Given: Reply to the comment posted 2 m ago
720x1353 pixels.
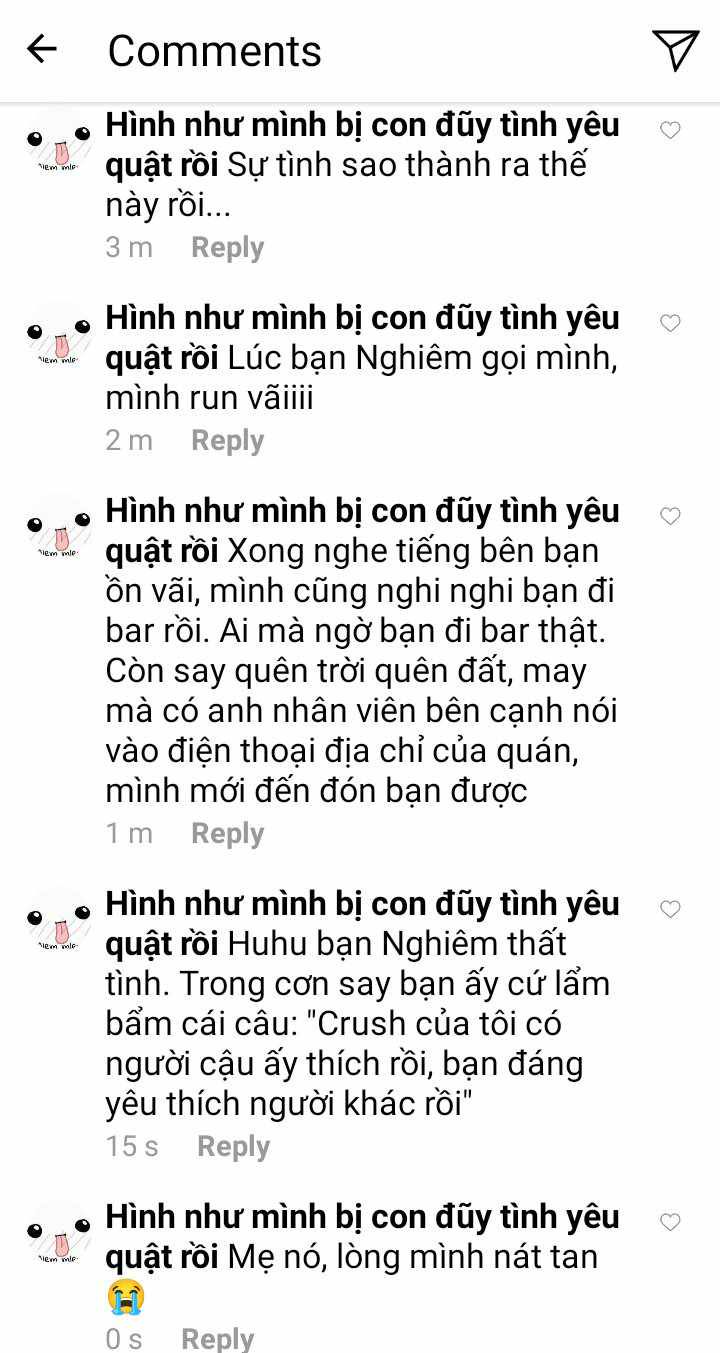Looking at the screenshot, I should (227, 440).
